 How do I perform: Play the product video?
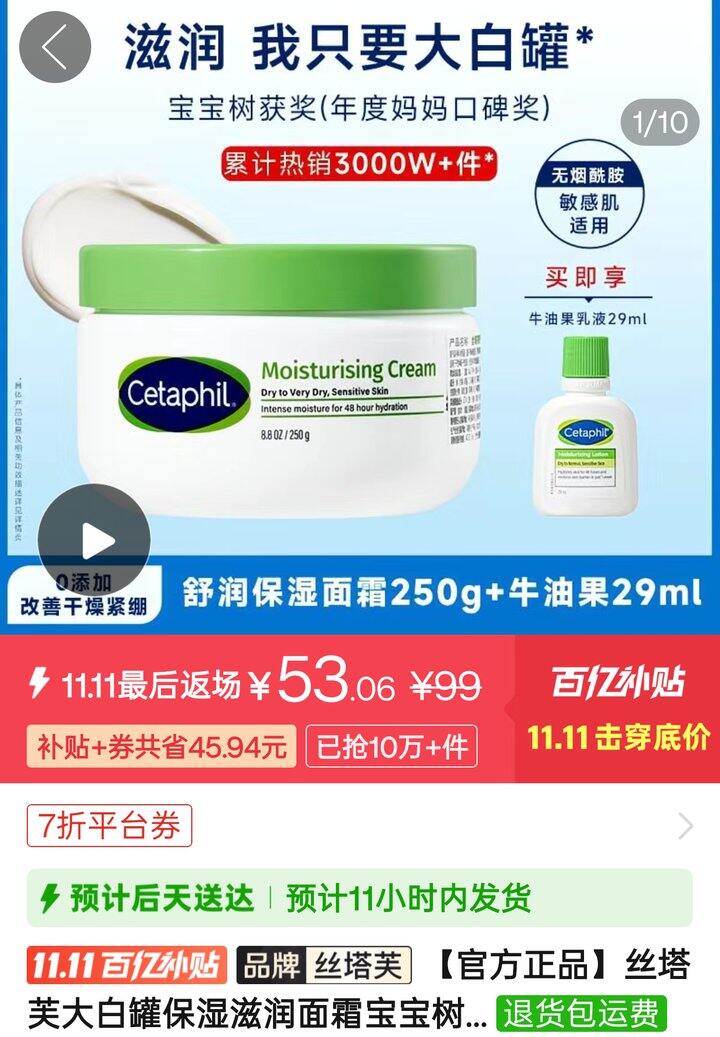coord(94,541)
